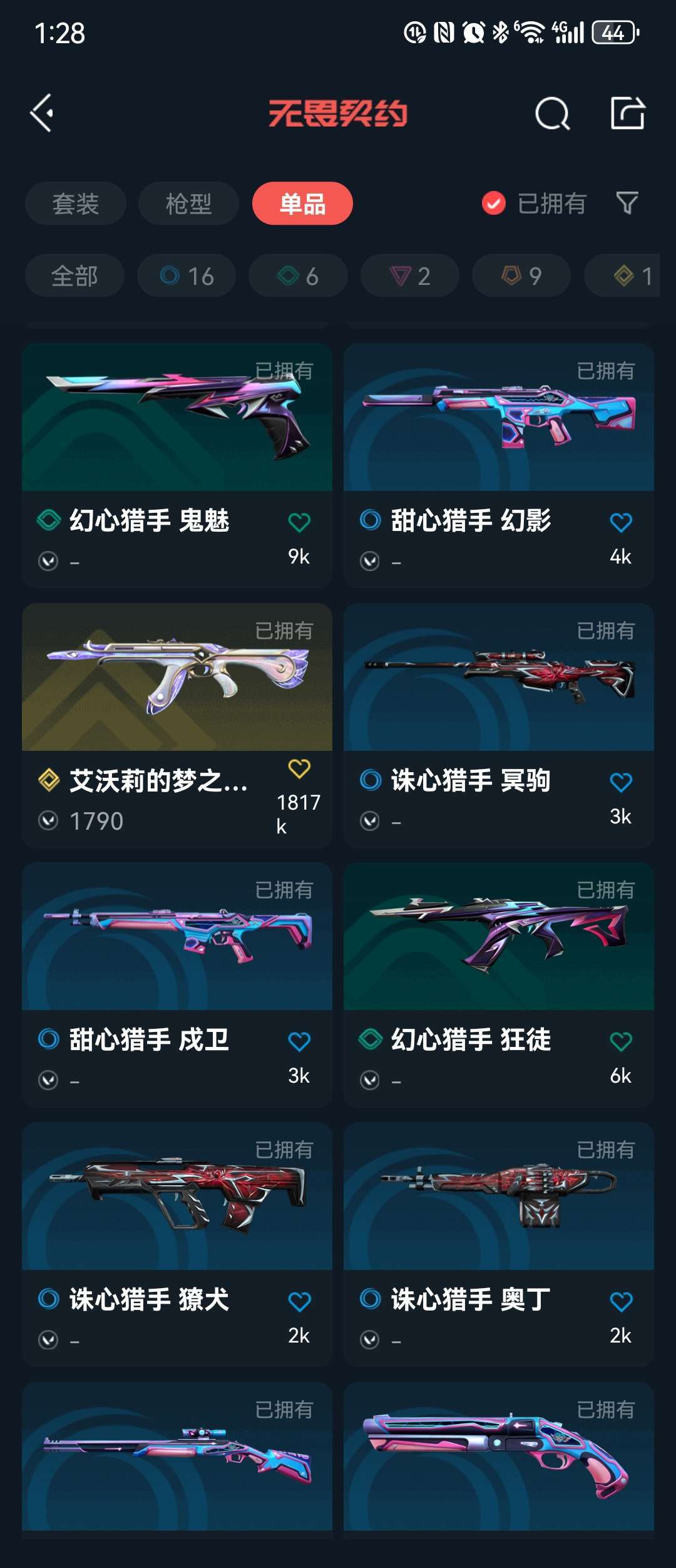Like the 诛心猎手 冥驹 skin
This screenshot has width=676, height=1568.
(x=620, y=782)
